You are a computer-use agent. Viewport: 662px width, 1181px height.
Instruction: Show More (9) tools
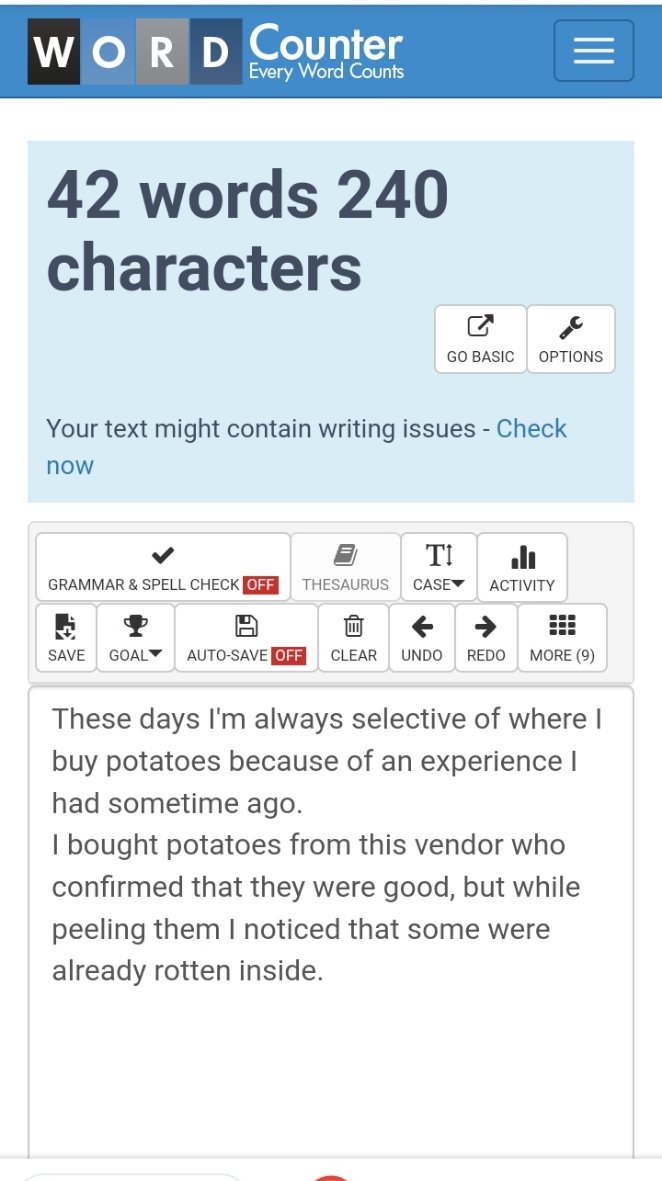(x=563, y=637)
